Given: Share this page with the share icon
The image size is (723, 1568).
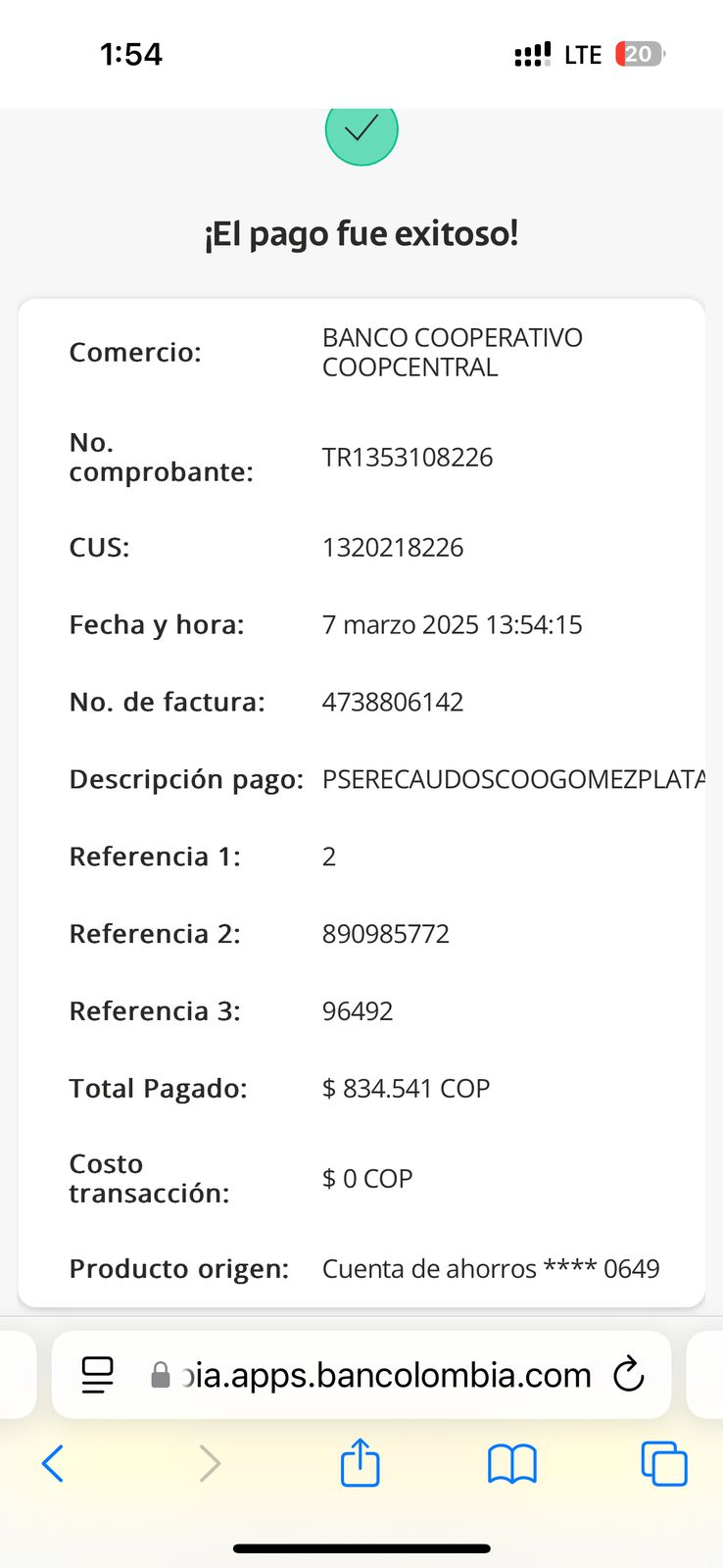Looking at the screenshot, I should [x=361, y=1464].
